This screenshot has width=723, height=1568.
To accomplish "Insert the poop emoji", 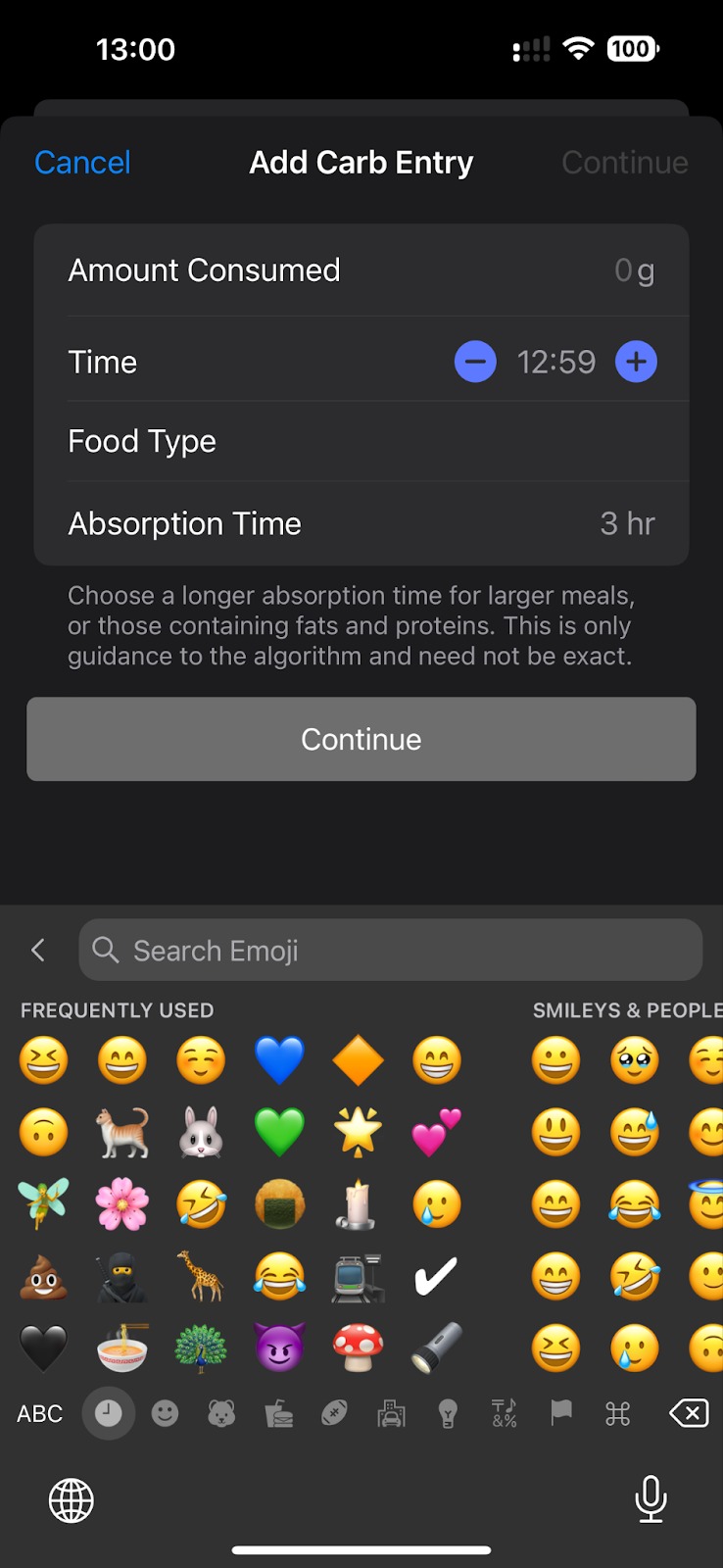I will (44, 1276).
